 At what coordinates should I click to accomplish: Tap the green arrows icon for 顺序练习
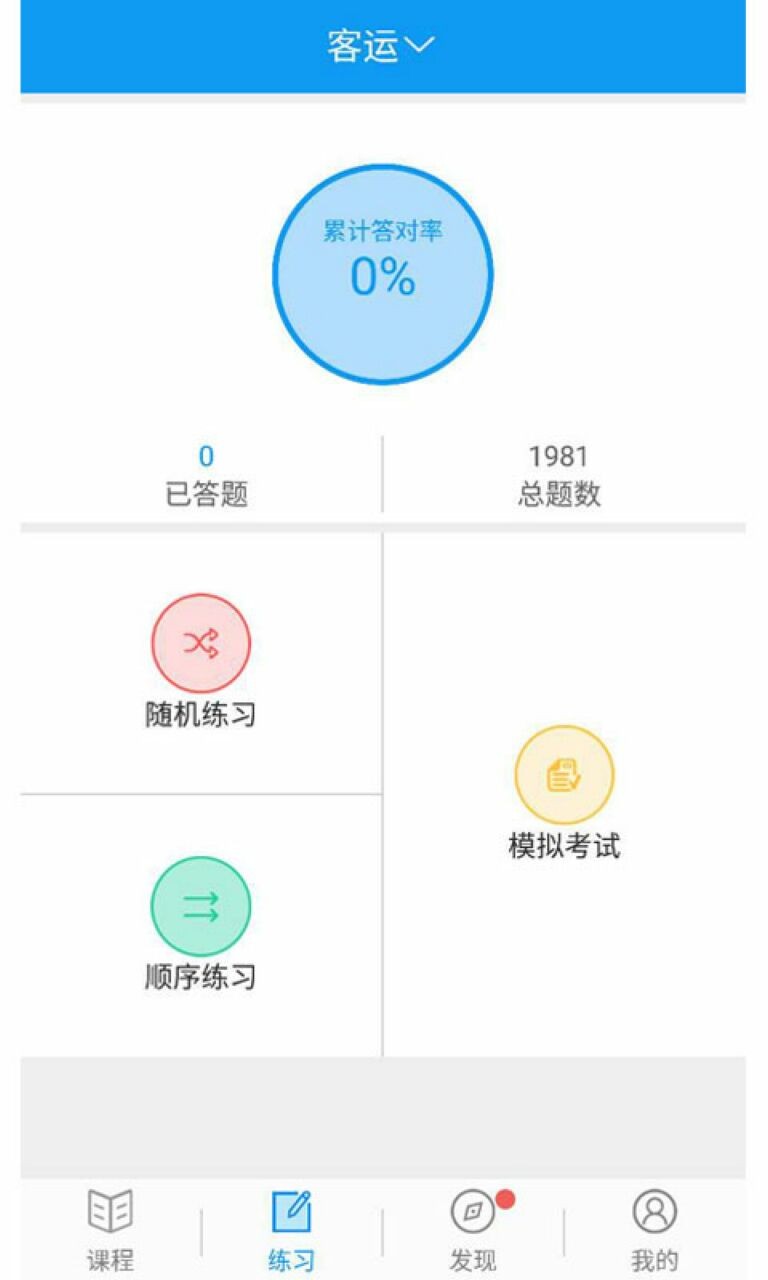tap(199, 908)
